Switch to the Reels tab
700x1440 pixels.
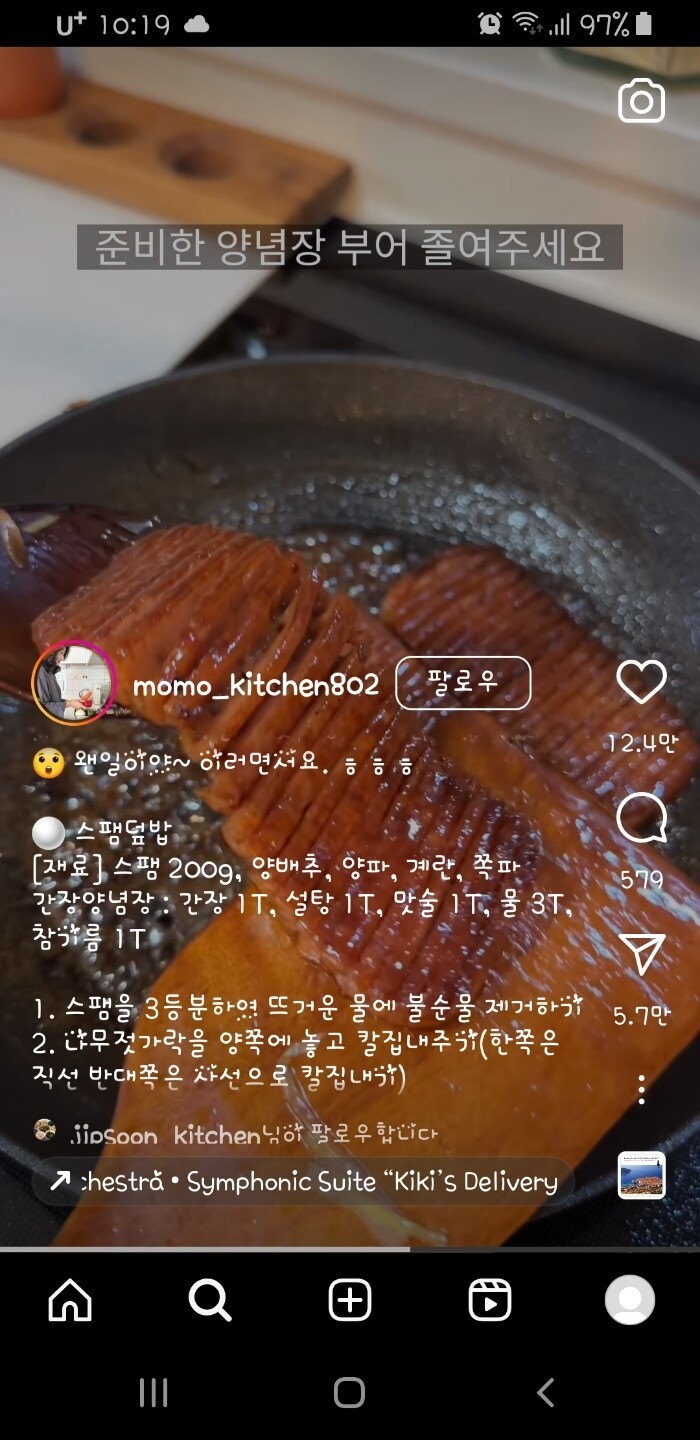[490, 1300]
